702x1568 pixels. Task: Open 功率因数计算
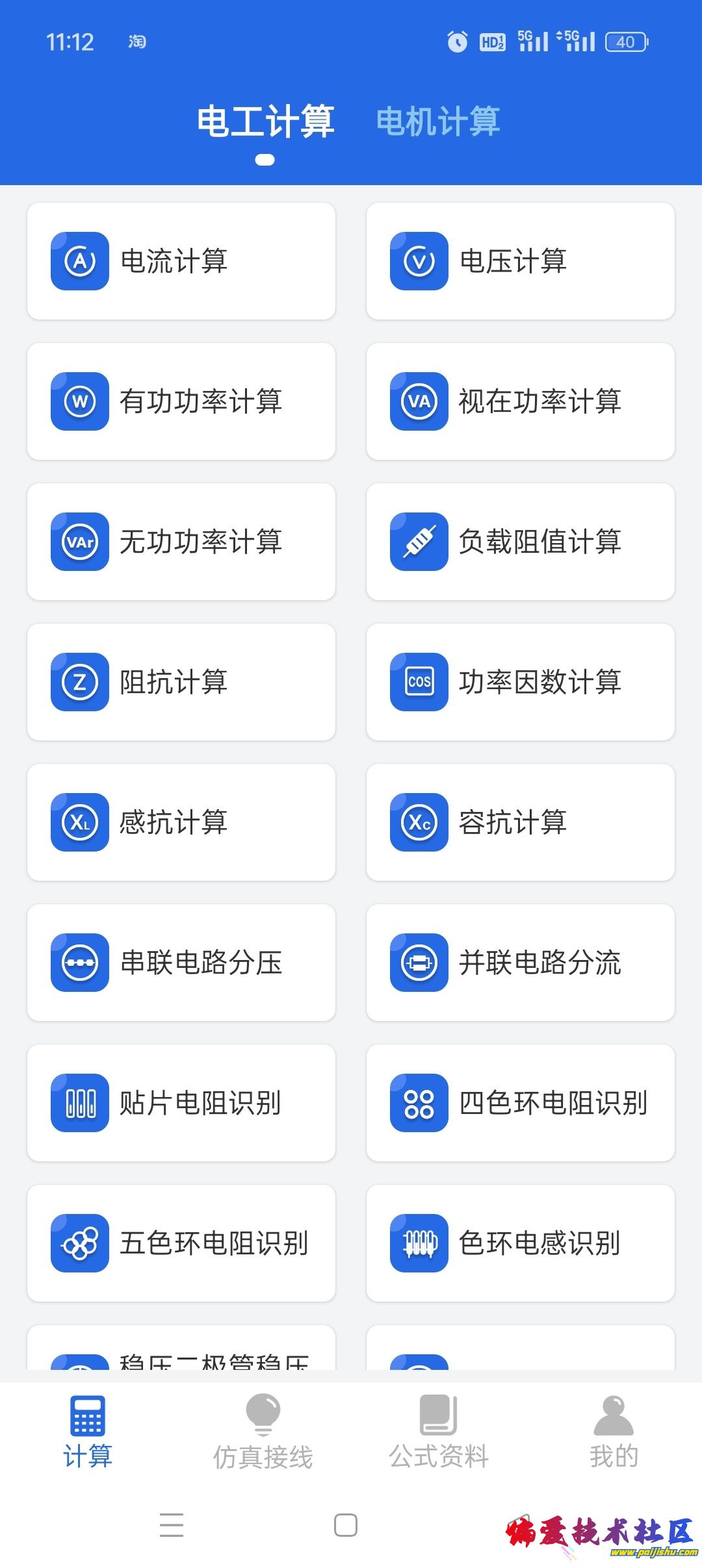tap(520, 682)
